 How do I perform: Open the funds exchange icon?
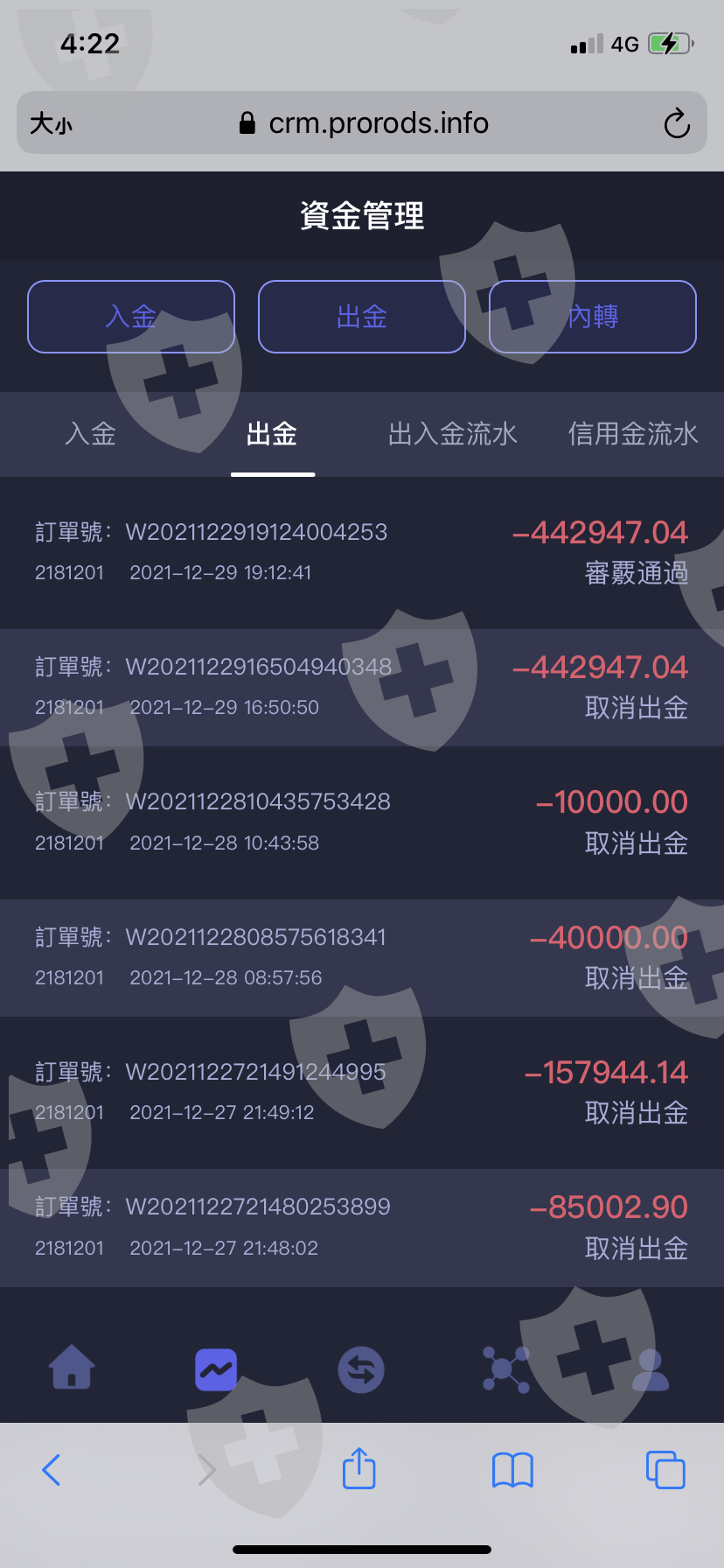[x=361, y=1369]
